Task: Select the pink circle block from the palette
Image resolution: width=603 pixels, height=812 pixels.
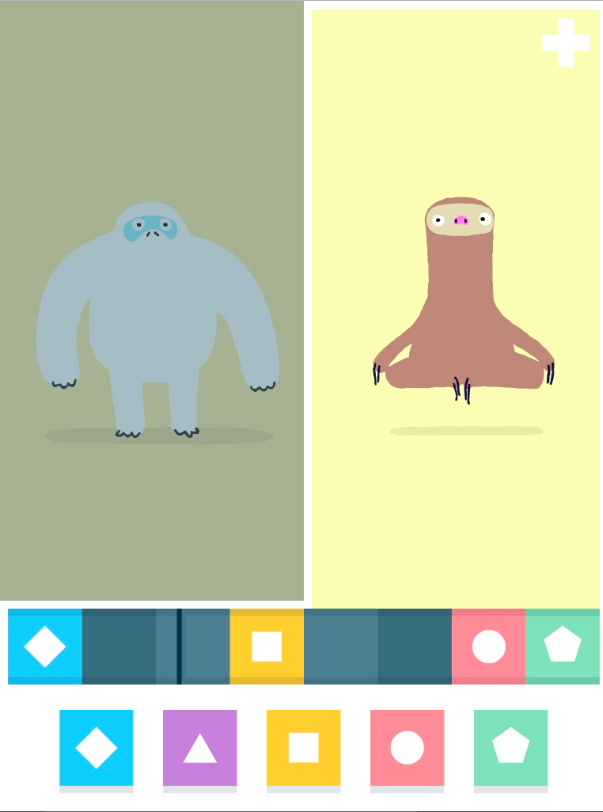Action: pyautogui.click(x=407, y=748)
